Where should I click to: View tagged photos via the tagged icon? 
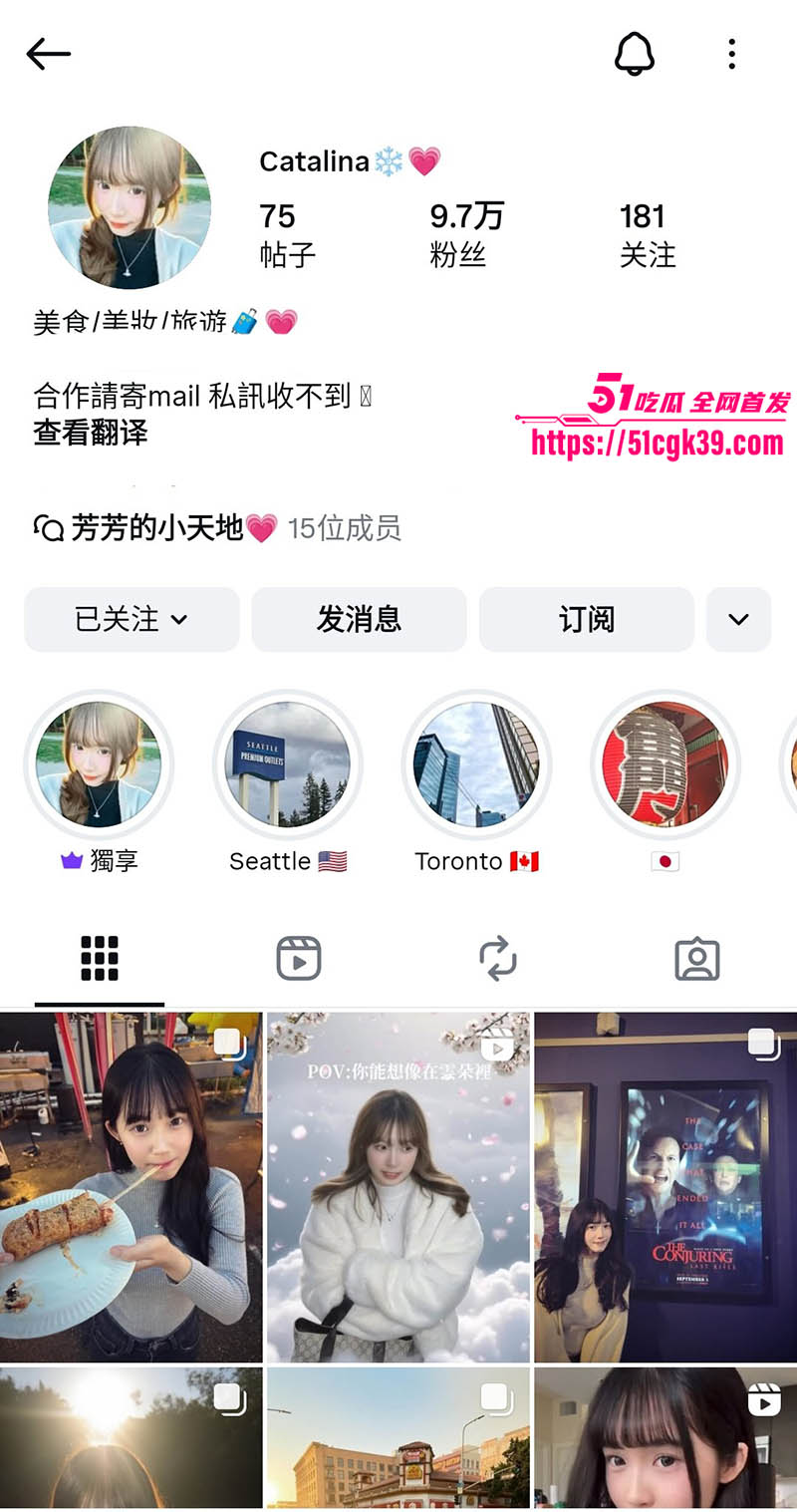[x=697, y=958]
